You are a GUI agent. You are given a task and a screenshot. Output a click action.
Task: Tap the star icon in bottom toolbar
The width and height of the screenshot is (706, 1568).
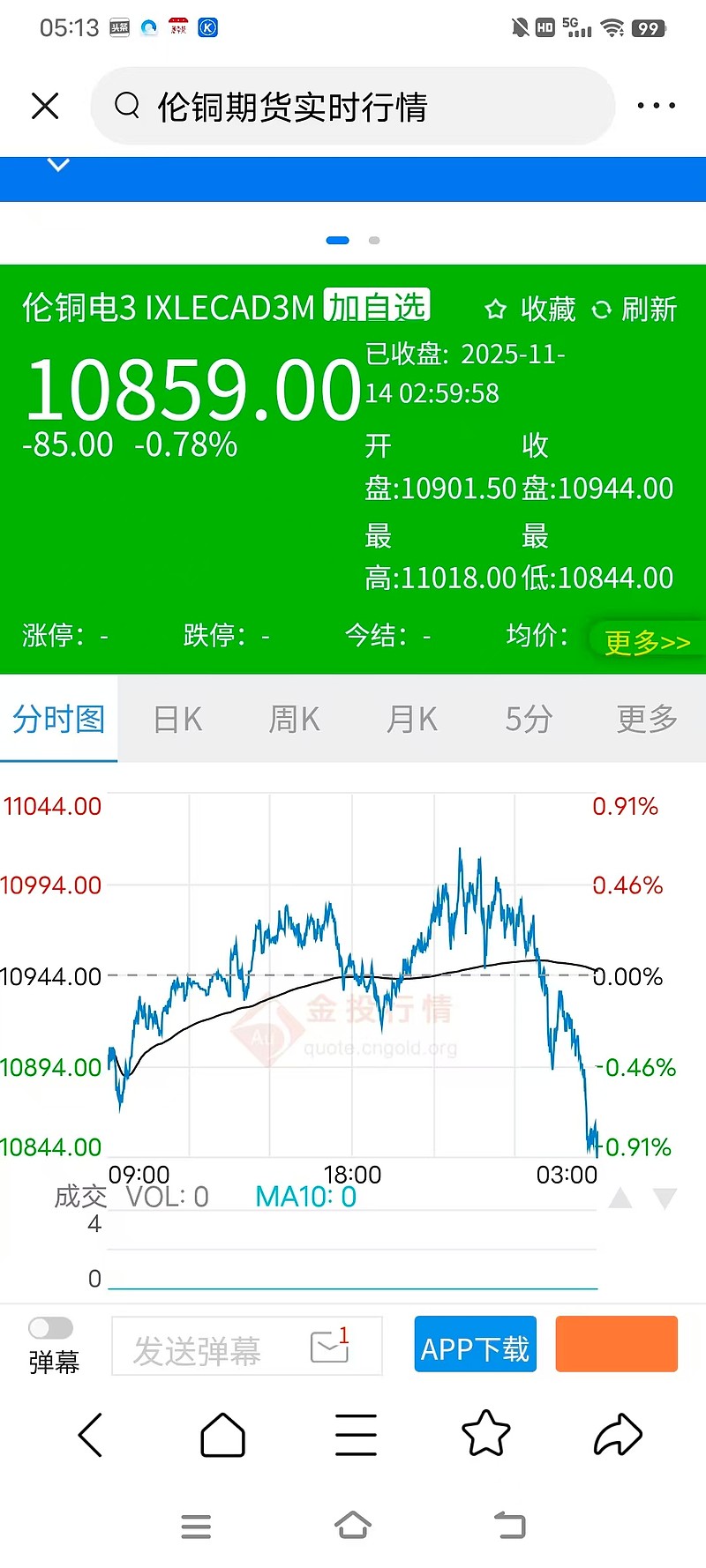point(486,1435)
